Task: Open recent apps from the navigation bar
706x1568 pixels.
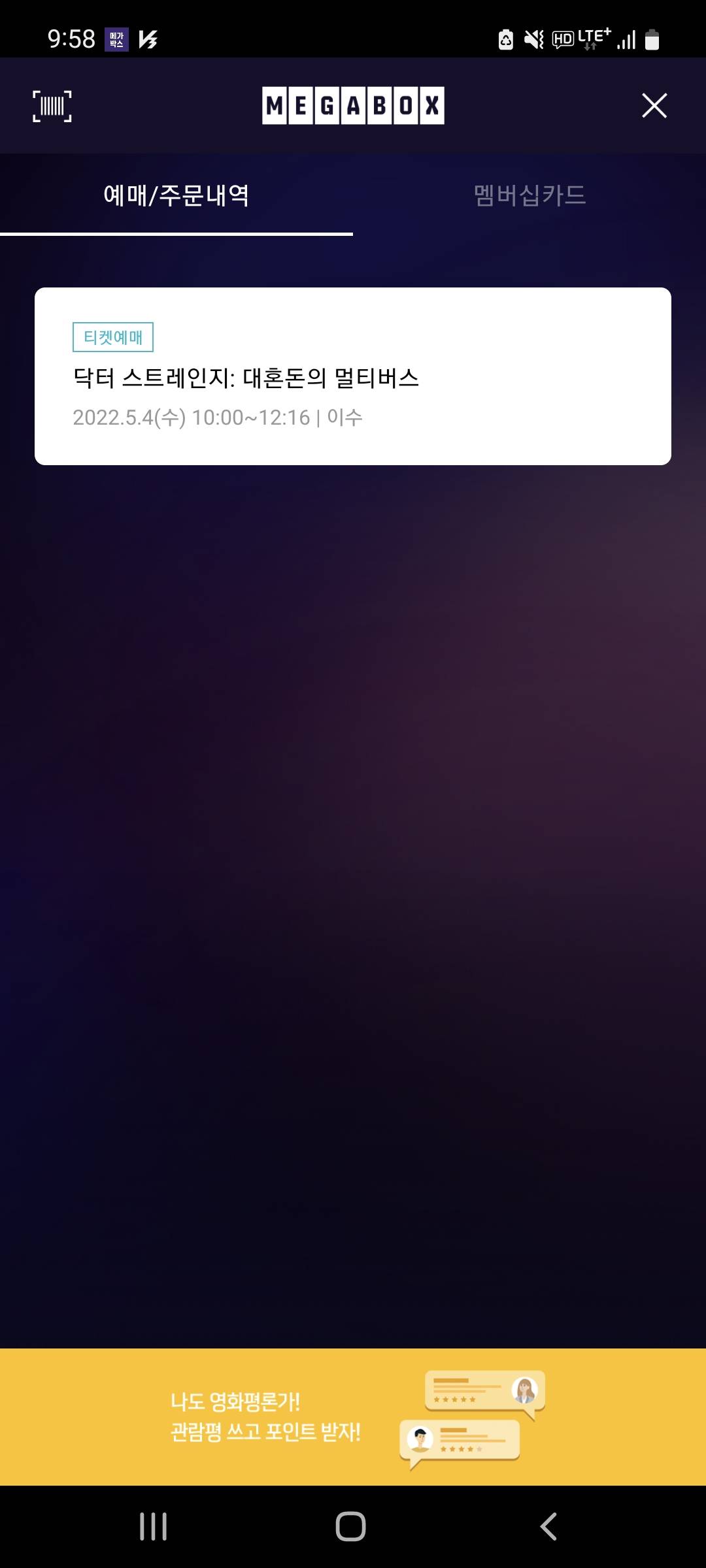Action: [x=154, y=1526]
